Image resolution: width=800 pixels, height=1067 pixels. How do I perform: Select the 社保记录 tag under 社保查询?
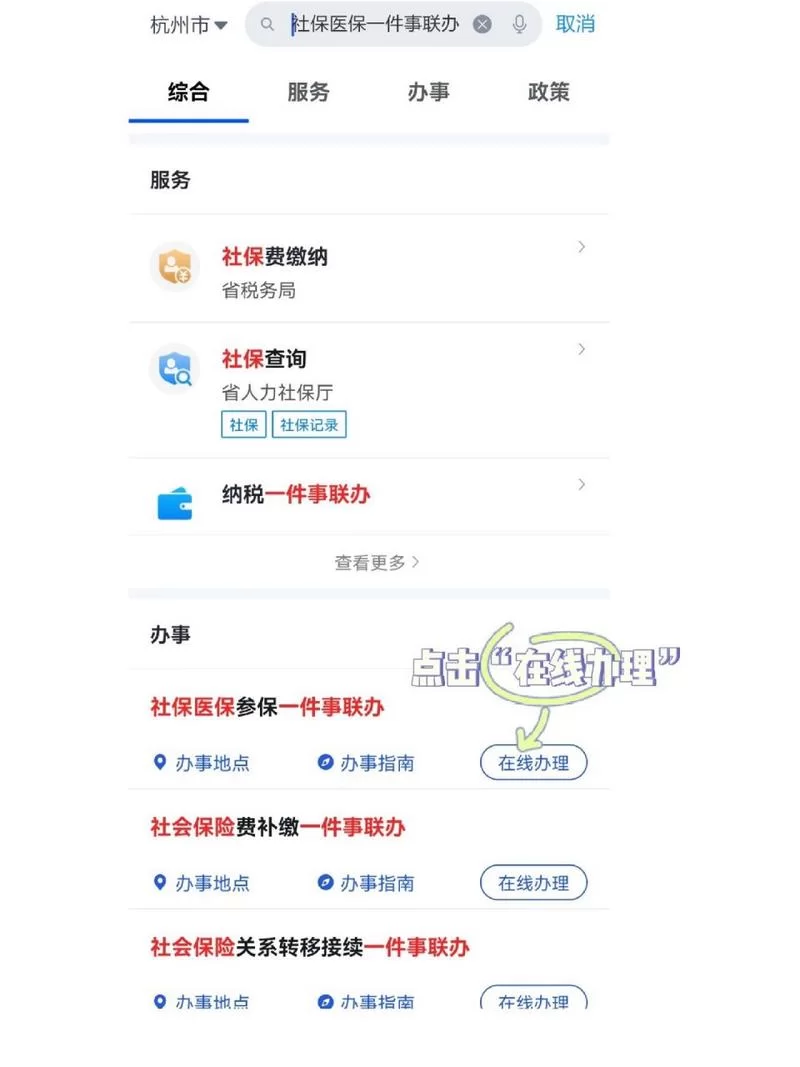[x=309, y=424]
